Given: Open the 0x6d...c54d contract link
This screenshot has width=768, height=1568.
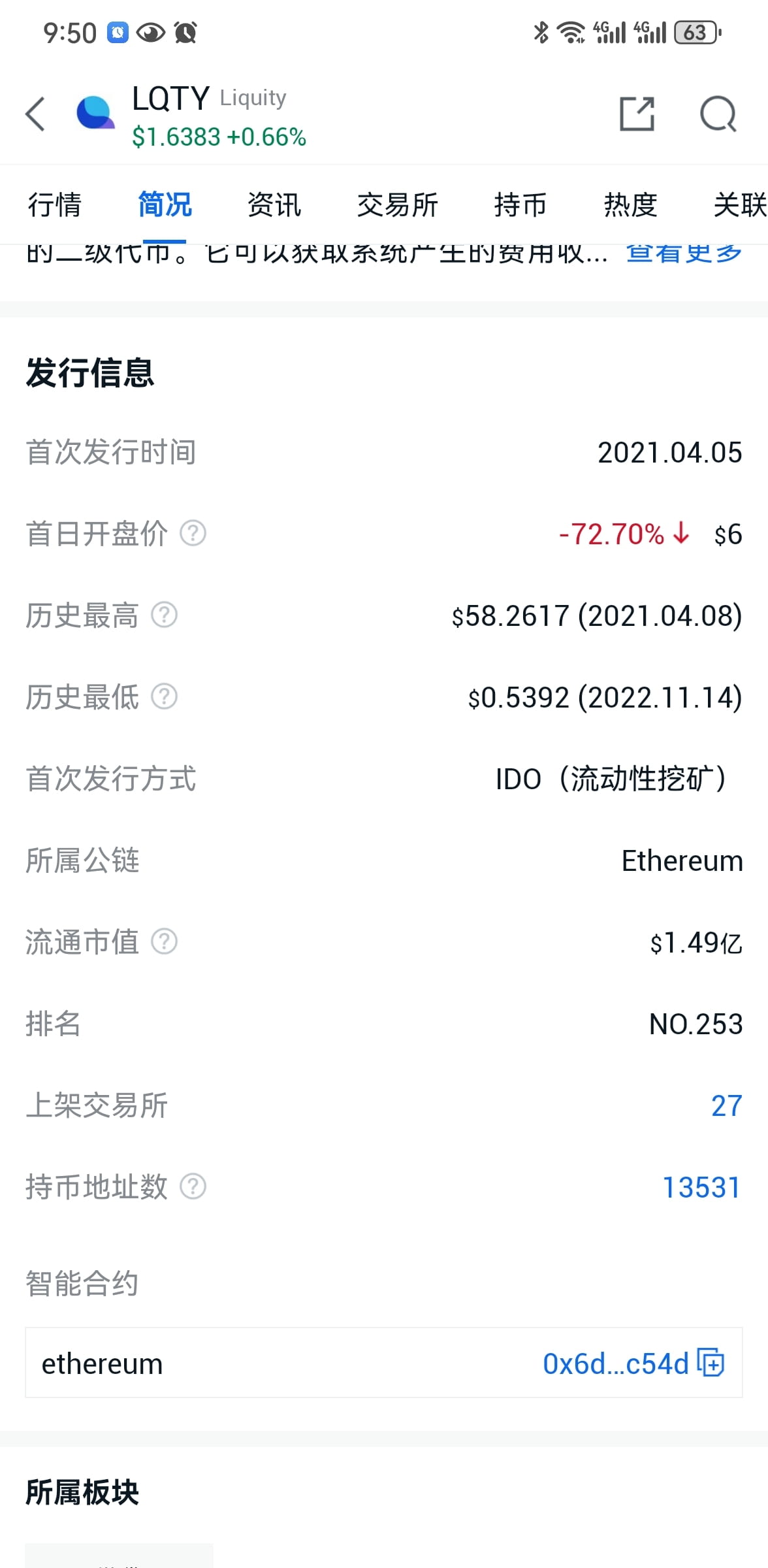Looking at the screenshot, I should tap(616, 1364).
